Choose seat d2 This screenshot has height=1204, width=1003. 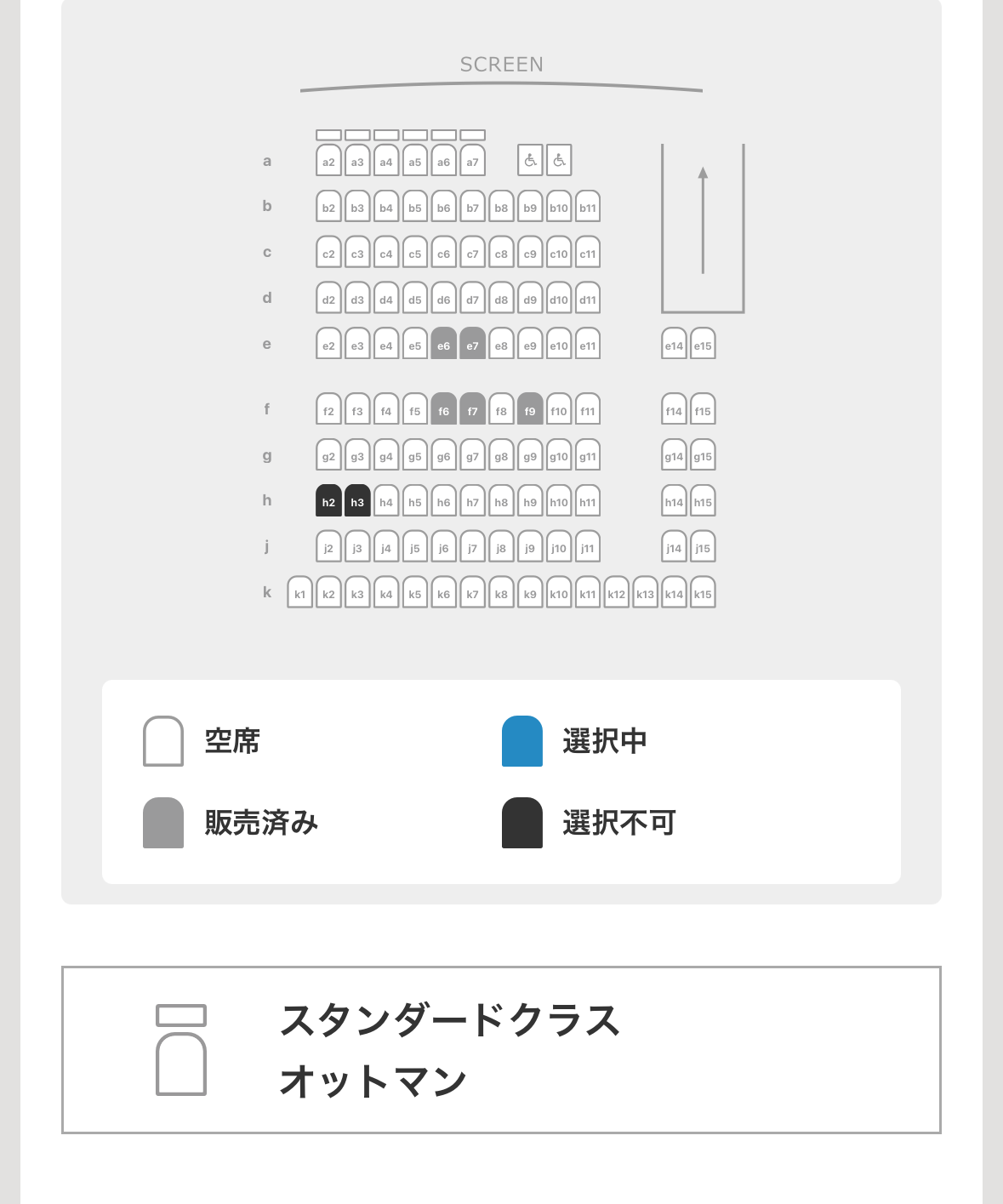click(x=328, y=299)
